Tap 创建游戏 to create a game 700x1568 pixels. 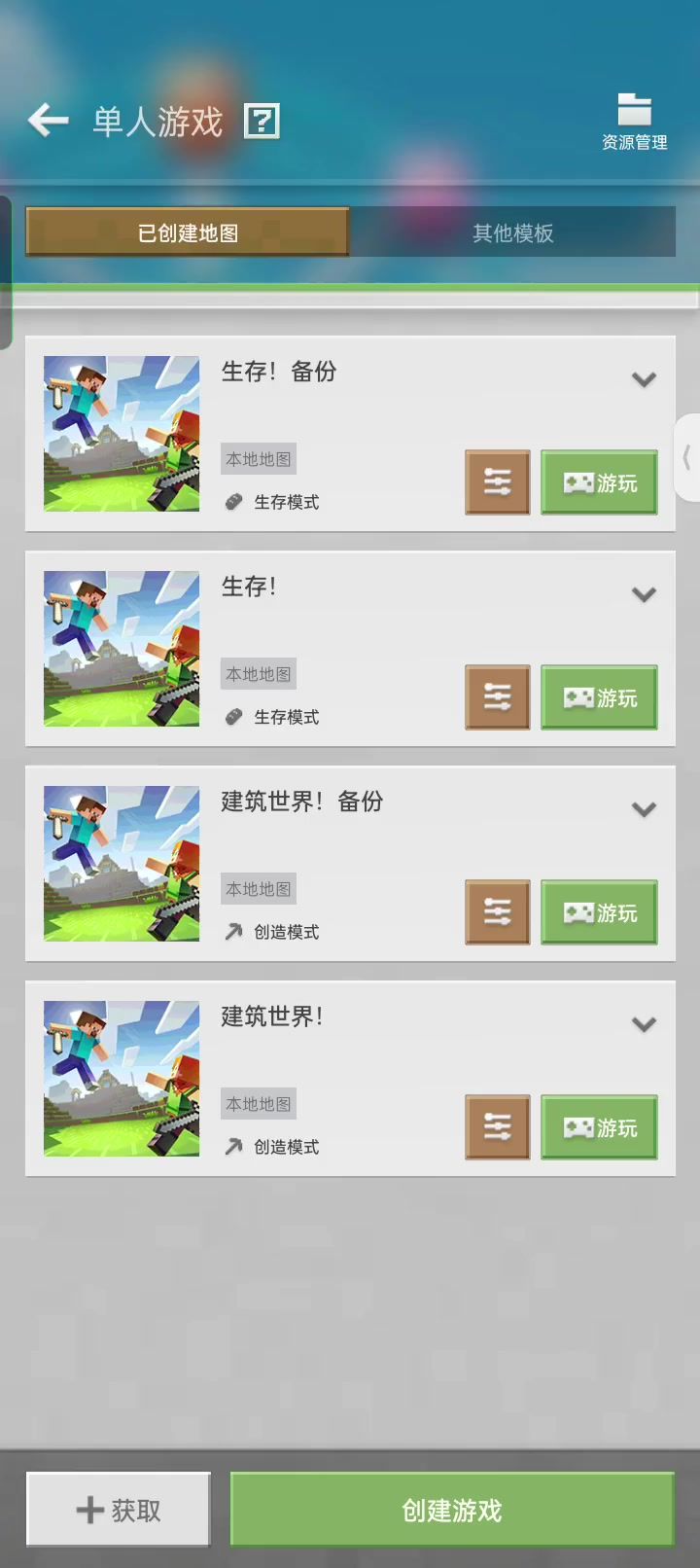point(452,1510)
